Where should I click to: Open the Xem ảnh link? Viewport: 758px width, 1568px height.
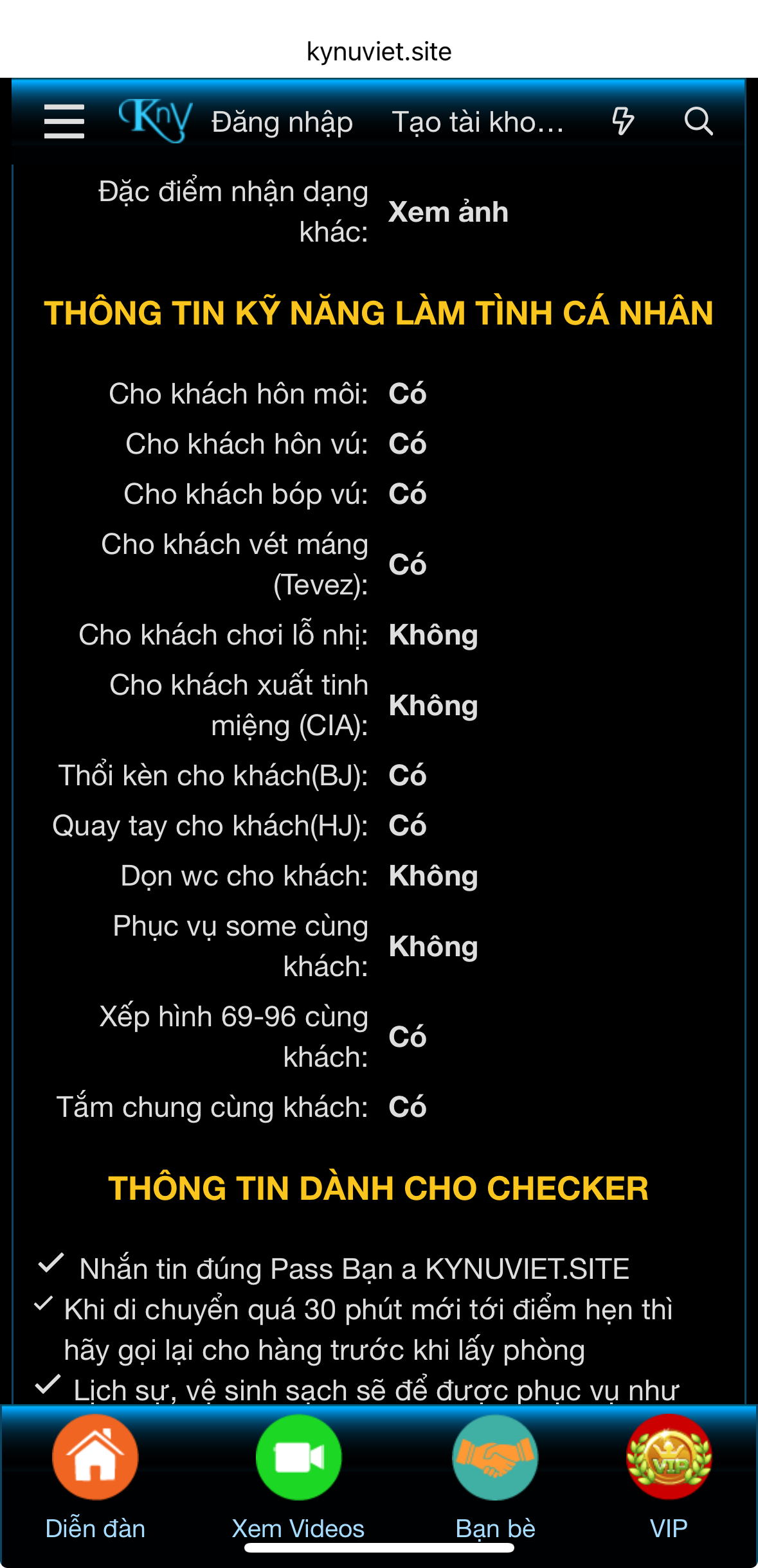point(448,212)
